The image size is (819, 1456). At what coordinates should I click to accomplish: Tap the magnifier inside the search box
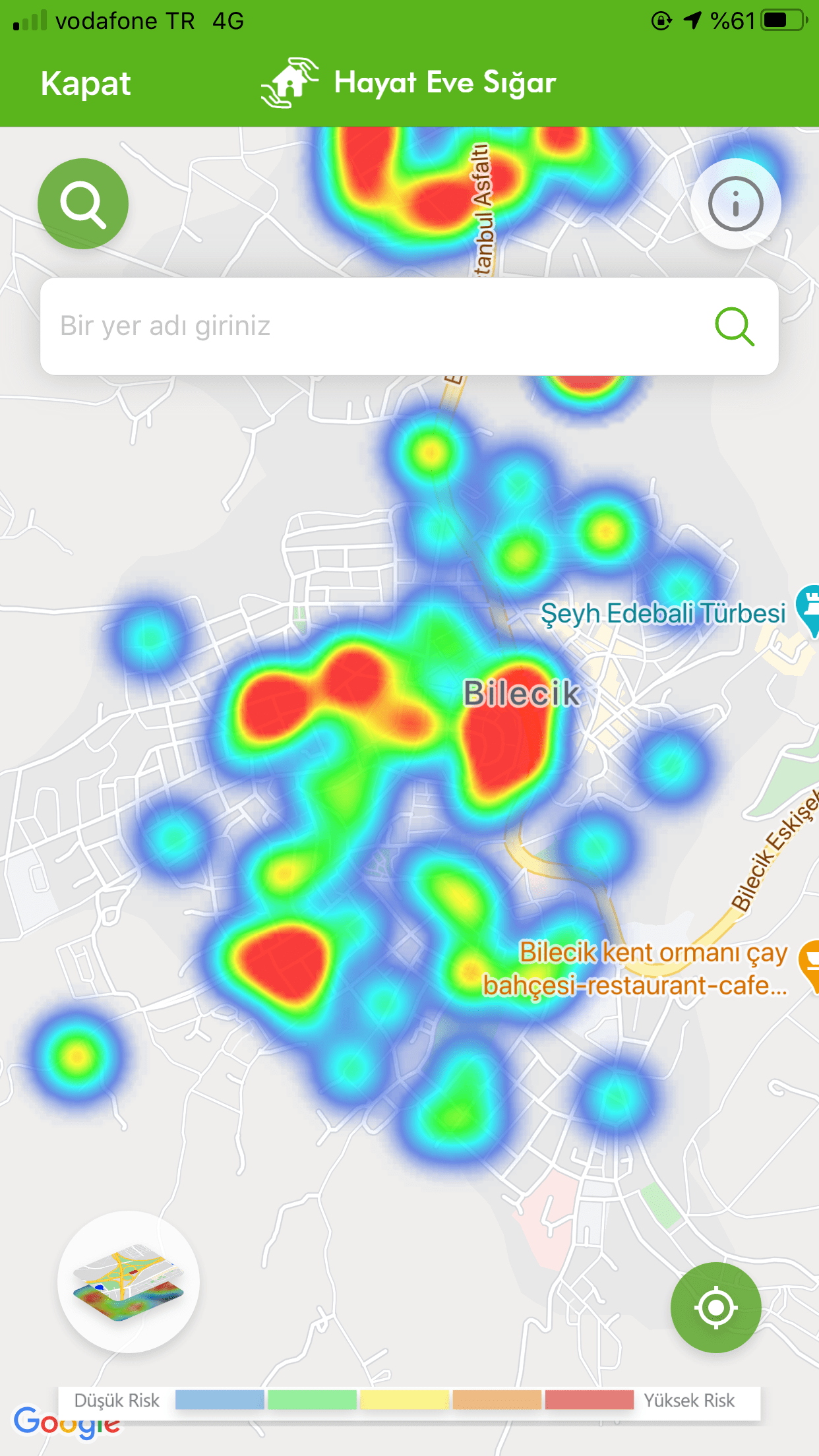[735, 326]
